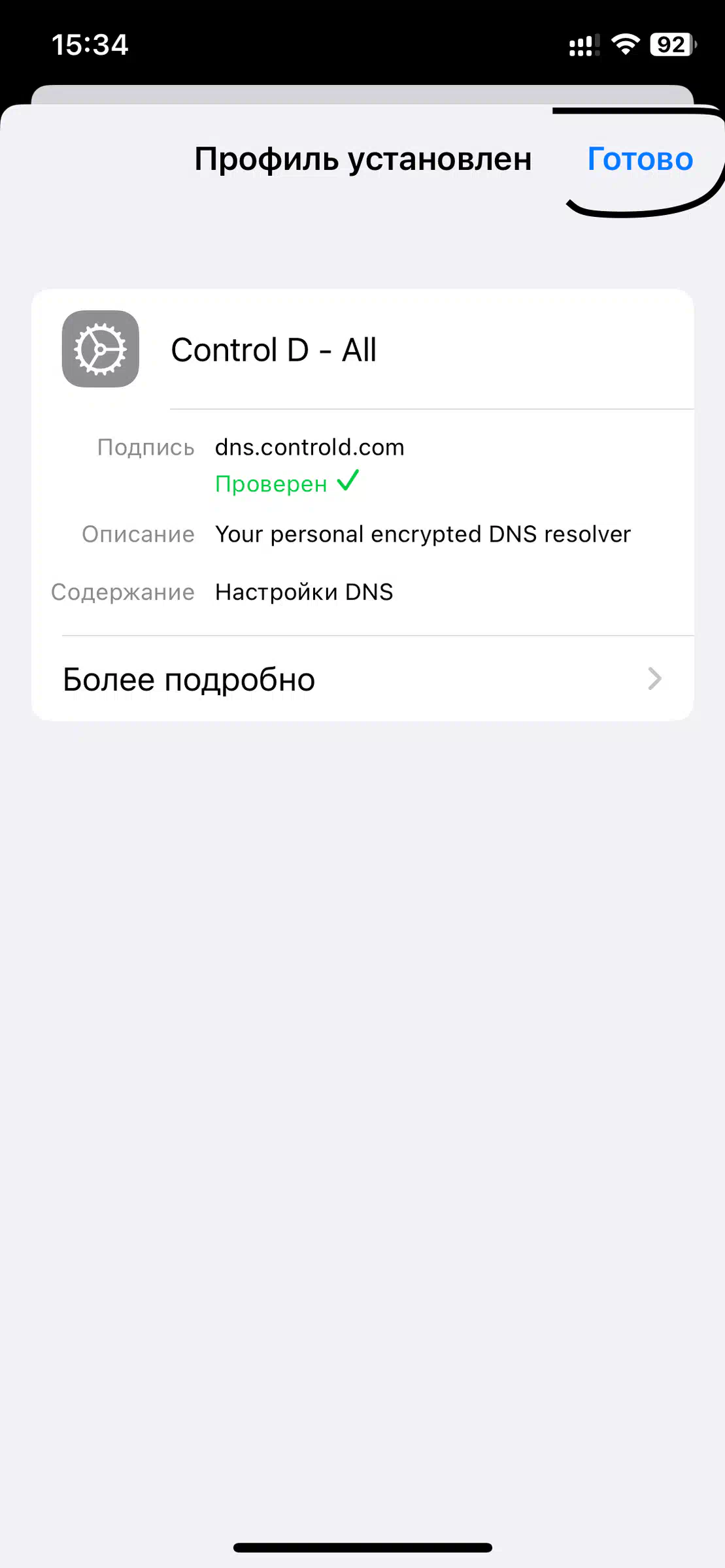Image resolution: width=725 pixels, height=1568 pixels.
Task: Open the Более подробно details row
Action: pyautogui.click(x=363, y=679)
